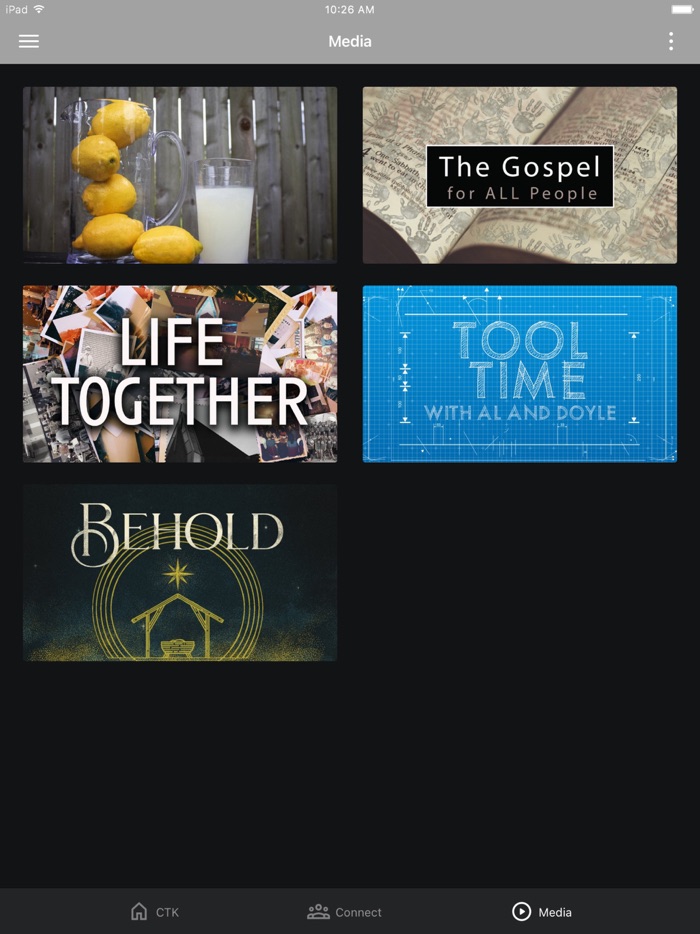The image size is (700, 934).
Task: Go to the Connect tab
Action: pos(345,911)
